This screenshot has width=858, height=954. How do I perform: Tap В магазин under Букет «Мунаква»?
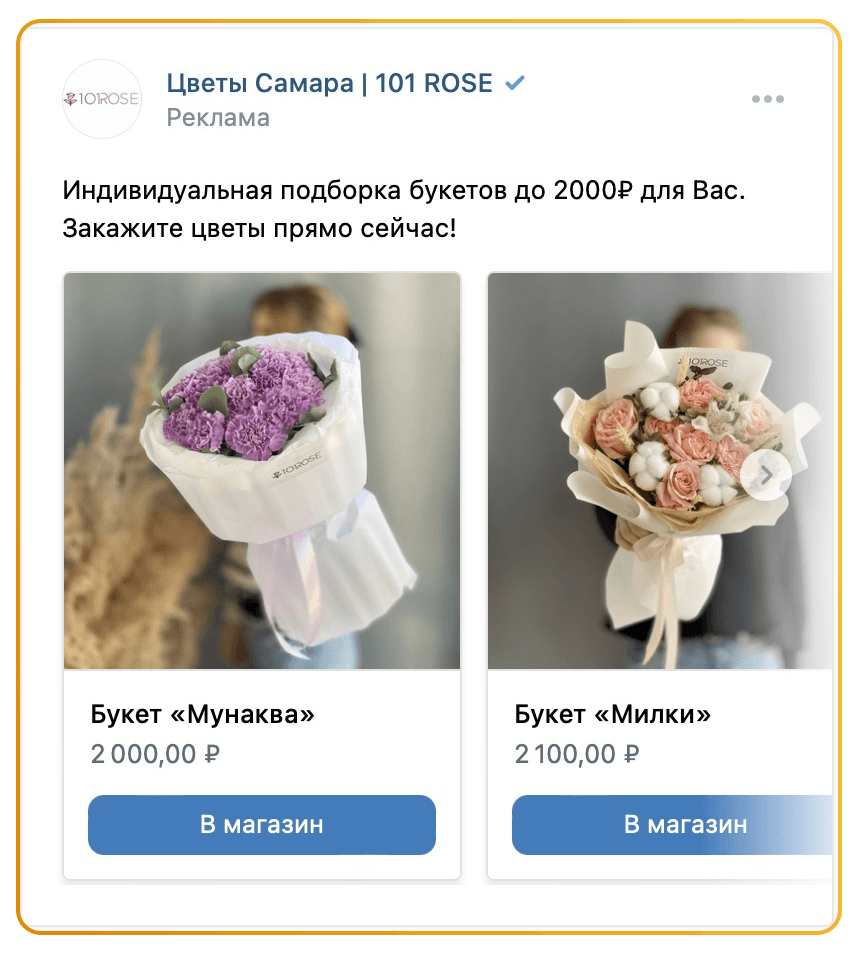click(x=262, y=825)
